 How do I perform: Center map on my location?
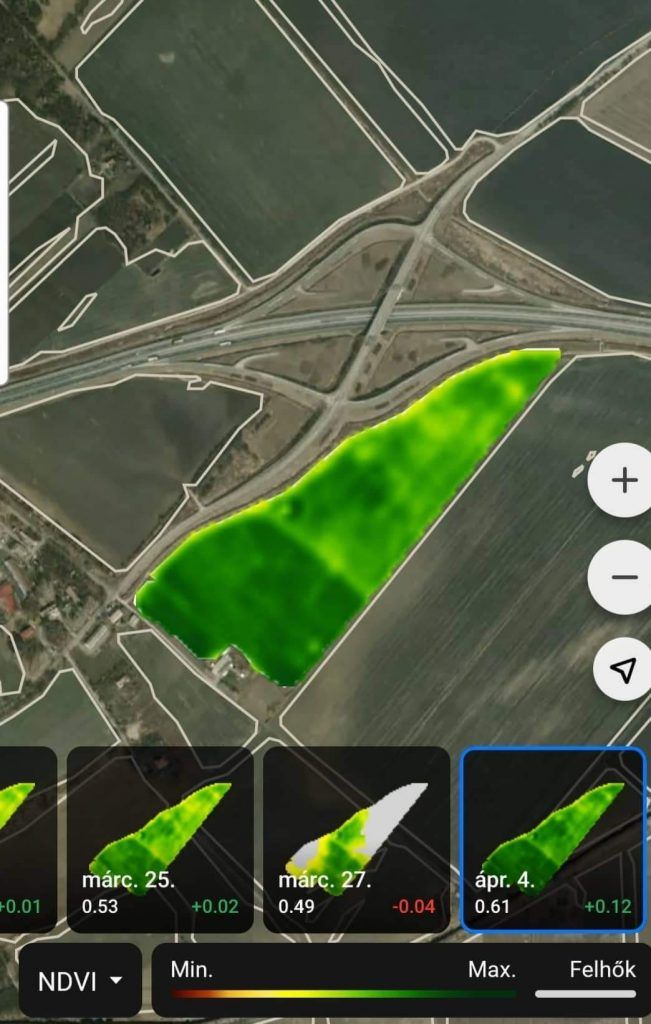tap(624, 670)
